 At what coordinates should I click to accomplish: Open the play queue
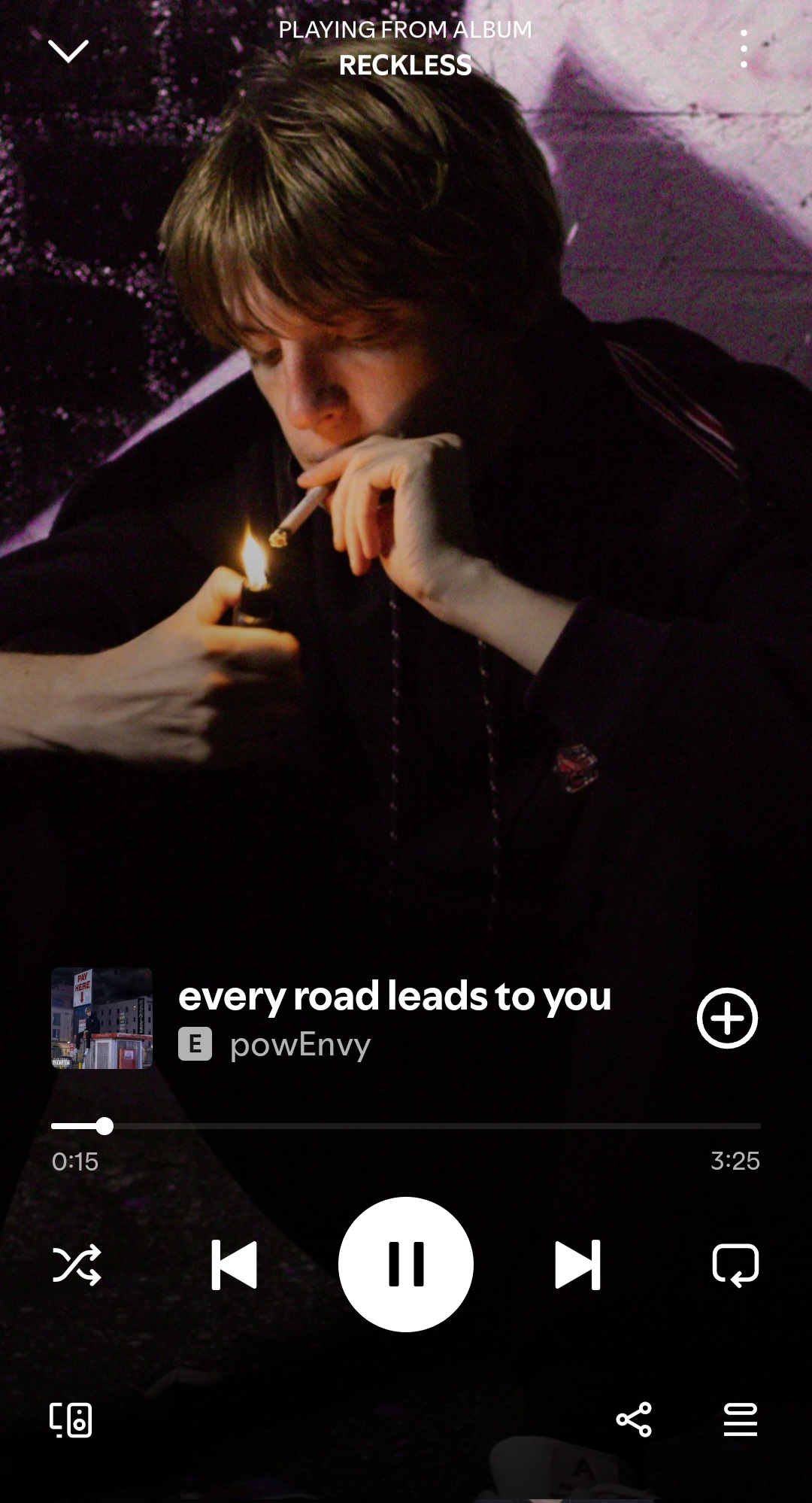point(741,1419)
